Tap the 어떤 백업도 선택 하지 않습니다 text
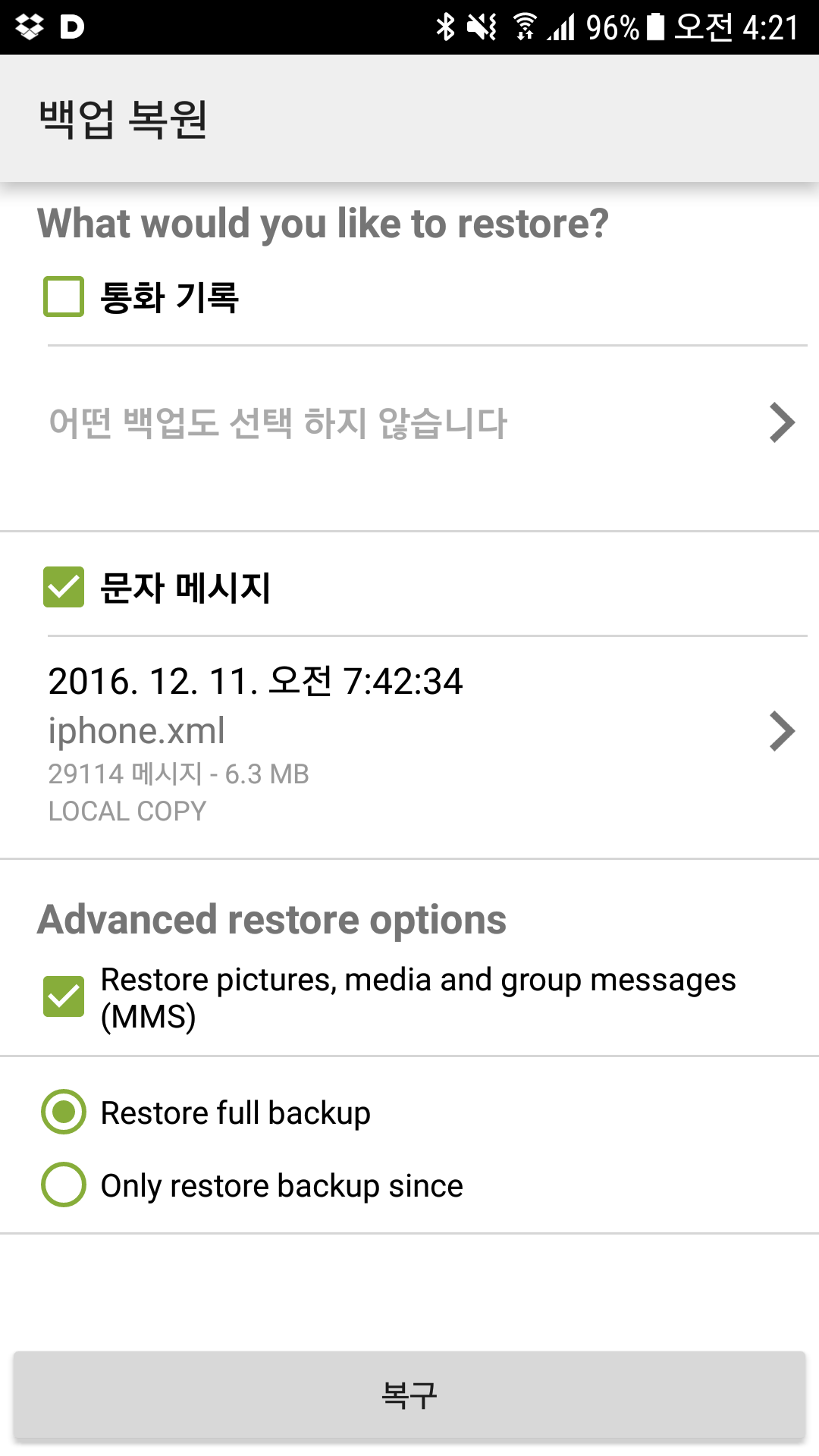Viewport: 819px width, 1456px height. 279,423
